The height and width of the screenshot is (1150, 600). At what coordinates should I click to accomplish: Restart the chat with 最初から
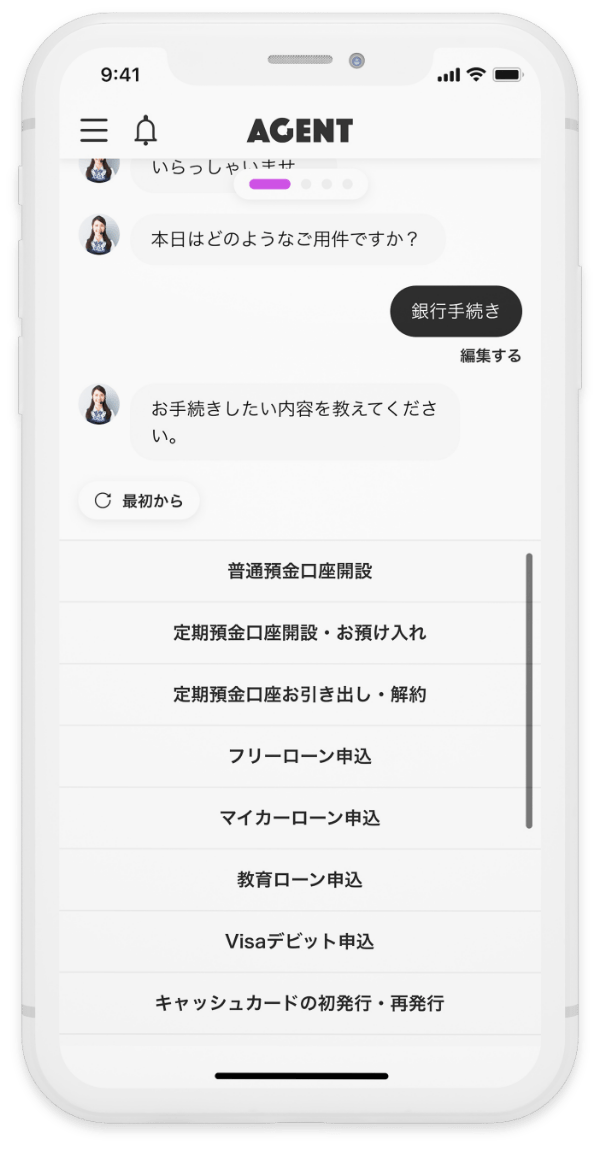[139, 501]
